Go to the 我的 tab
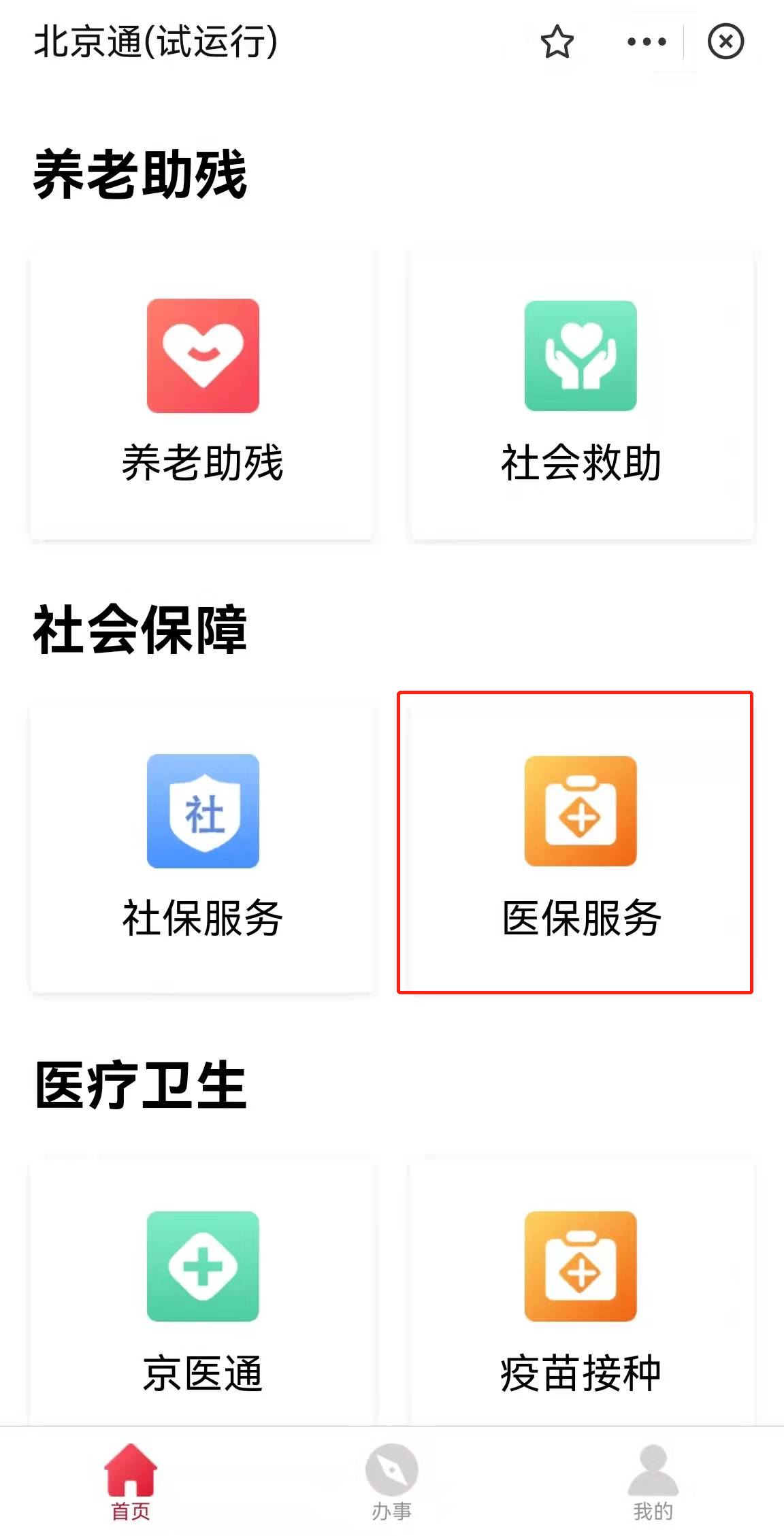 coord(653,1482)
